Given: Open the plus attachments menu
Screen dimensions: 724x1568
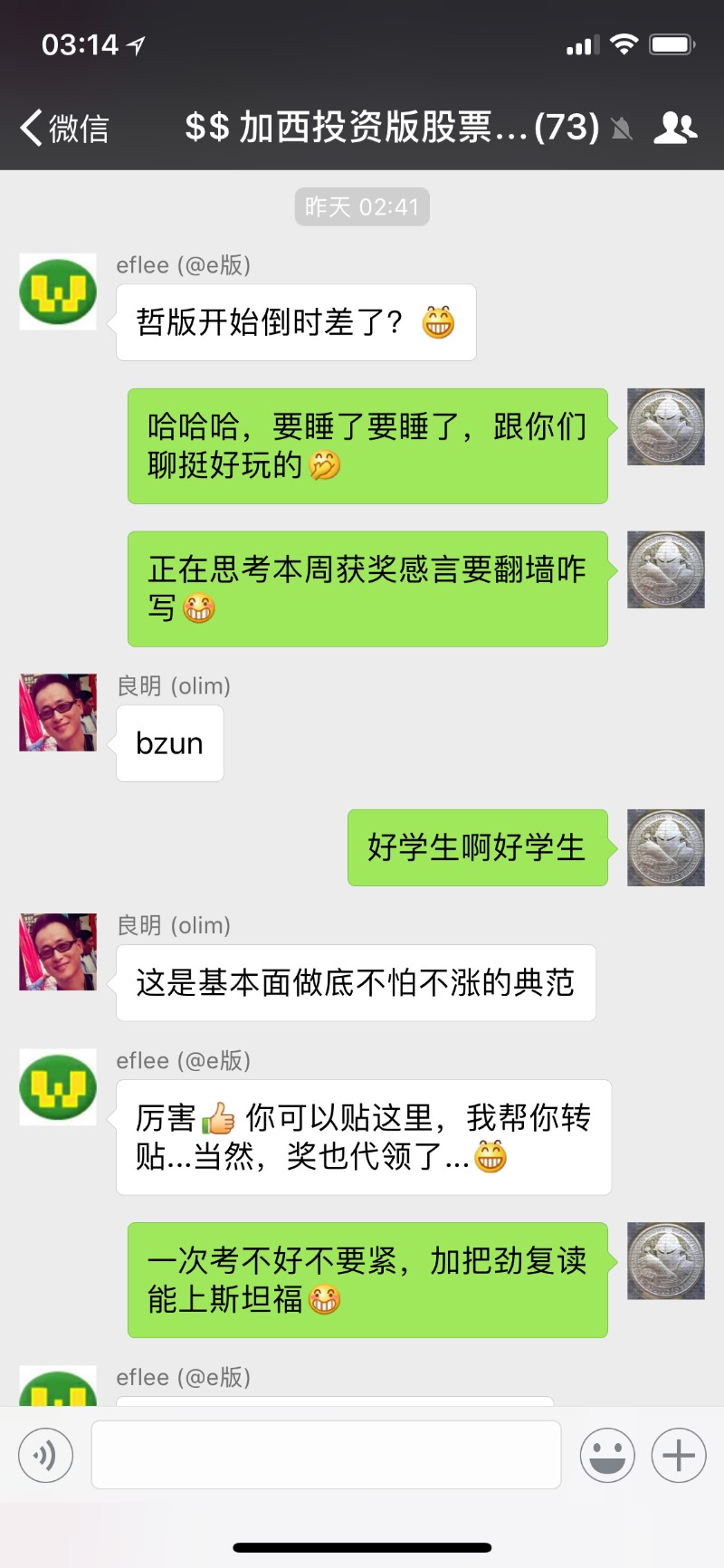Looking at the screenshot, I should coord(679,1455).
